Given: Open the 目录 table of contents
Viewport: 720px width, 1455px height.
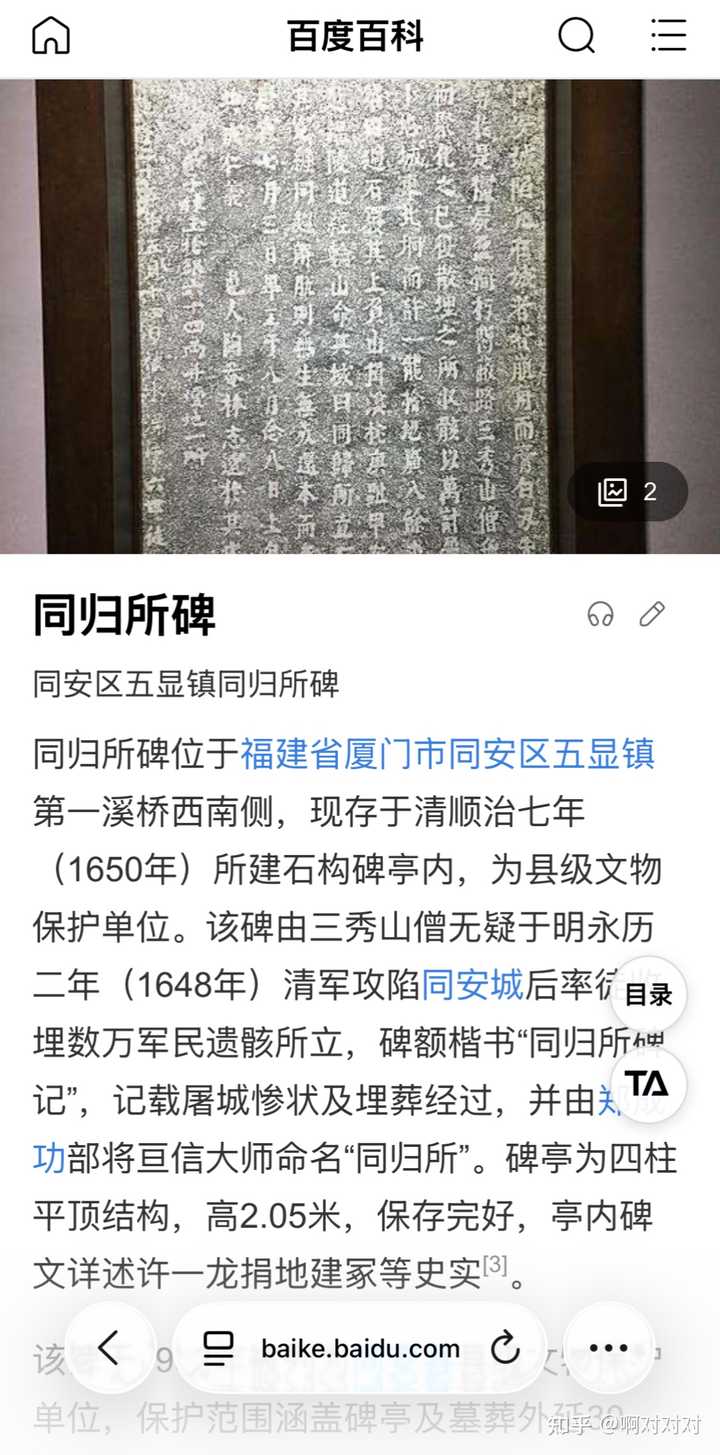Looking at the screenshot, I should click(x=648, y=995).
